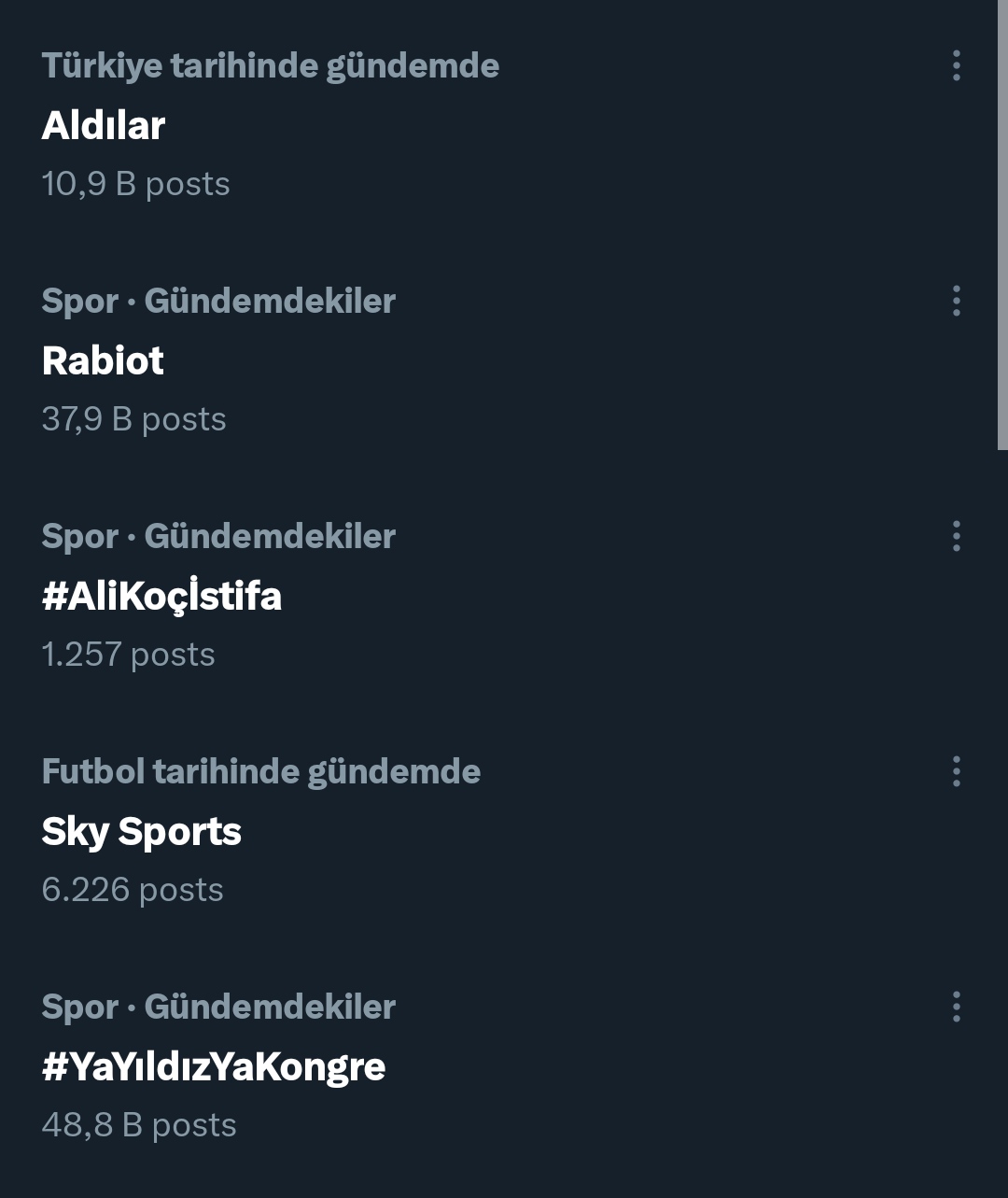Select the Sky Sports trend
Viewport: 1008px width, 1198px height.
pos(142,832)
